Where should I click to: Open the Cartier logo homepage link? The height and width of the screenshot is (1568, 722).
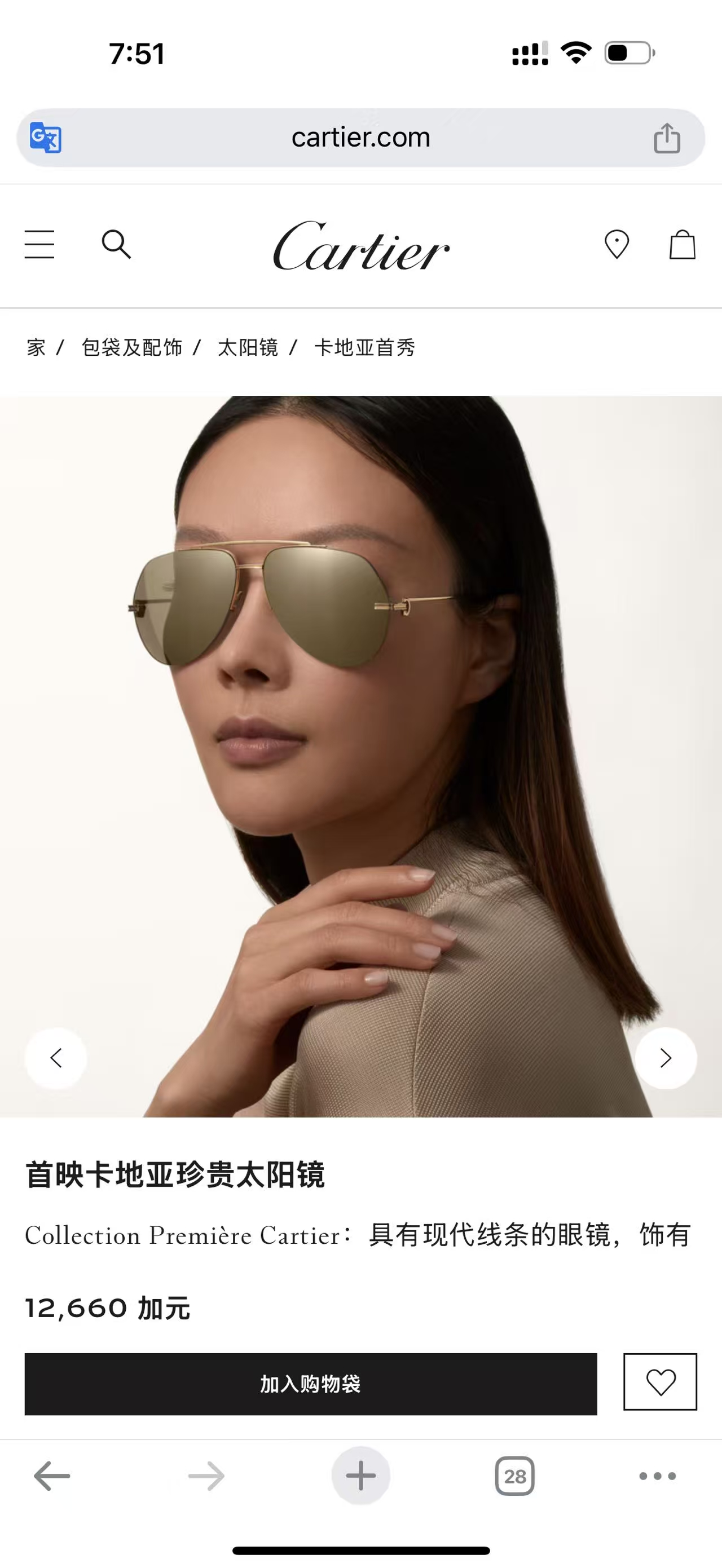(x=361, y=246)
